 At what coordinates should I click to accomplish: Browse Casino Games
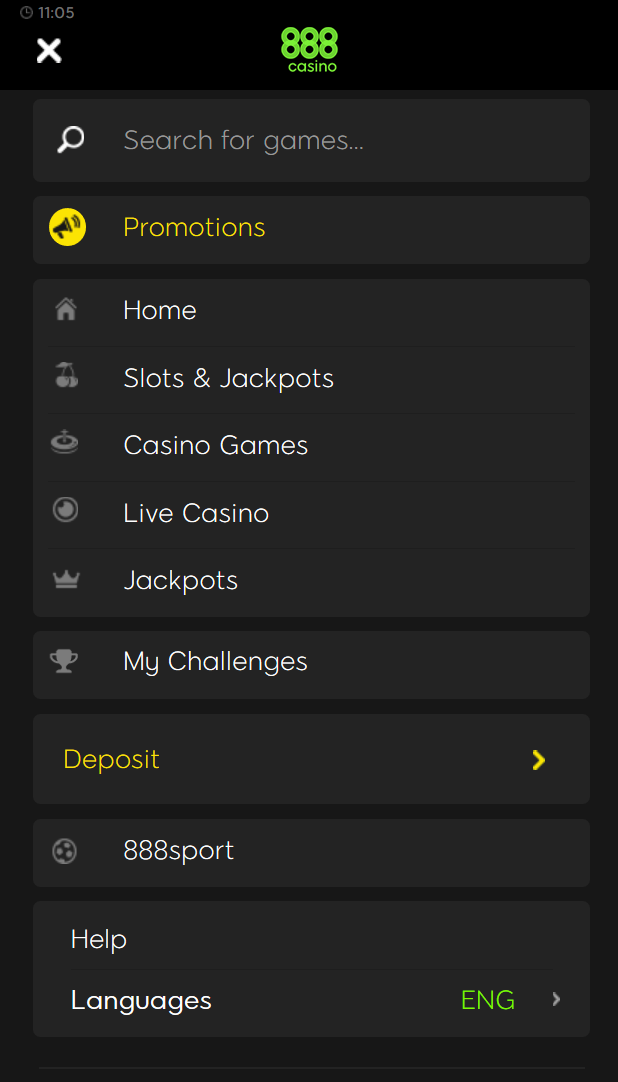311,446
